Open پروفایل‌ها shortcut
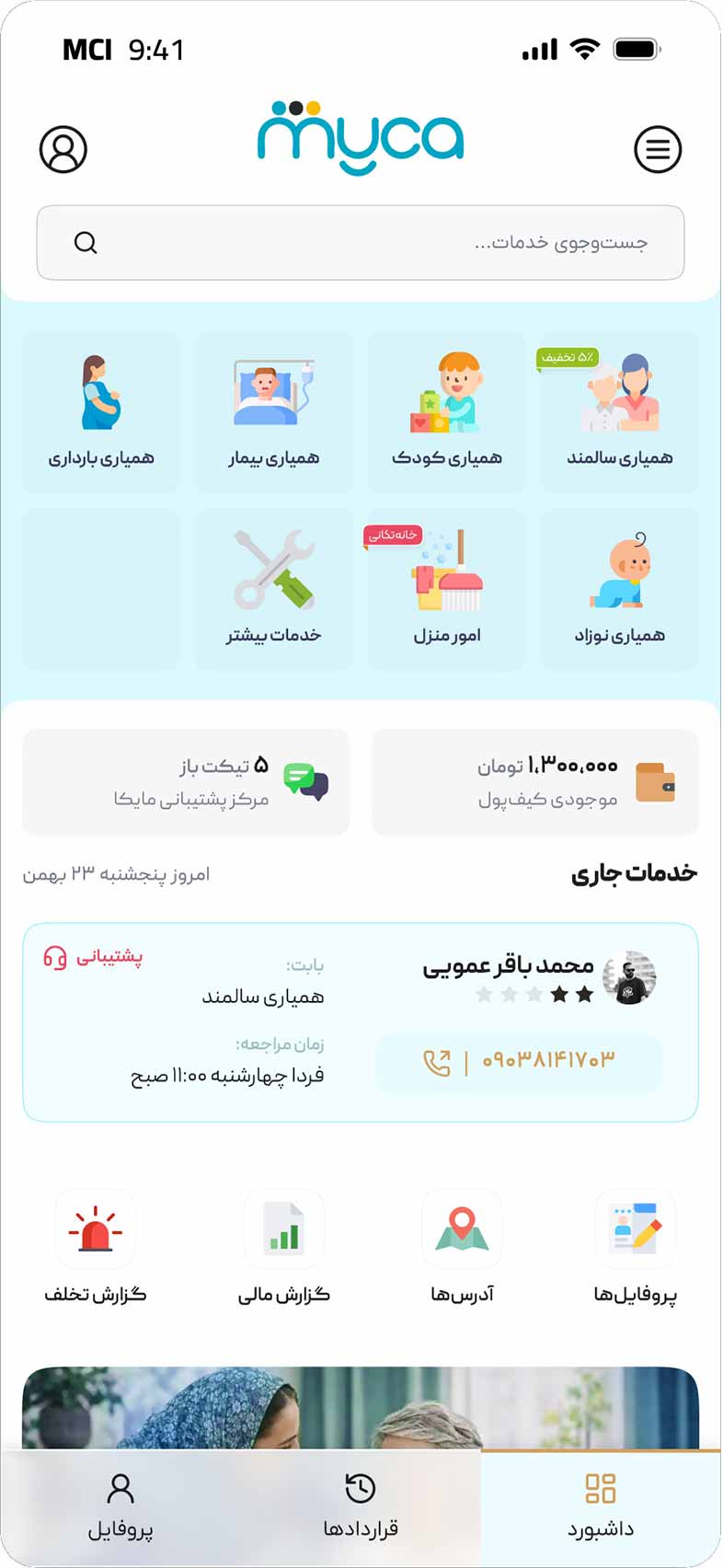This screenshot has height=1568, width=723. pos(636,1247)
